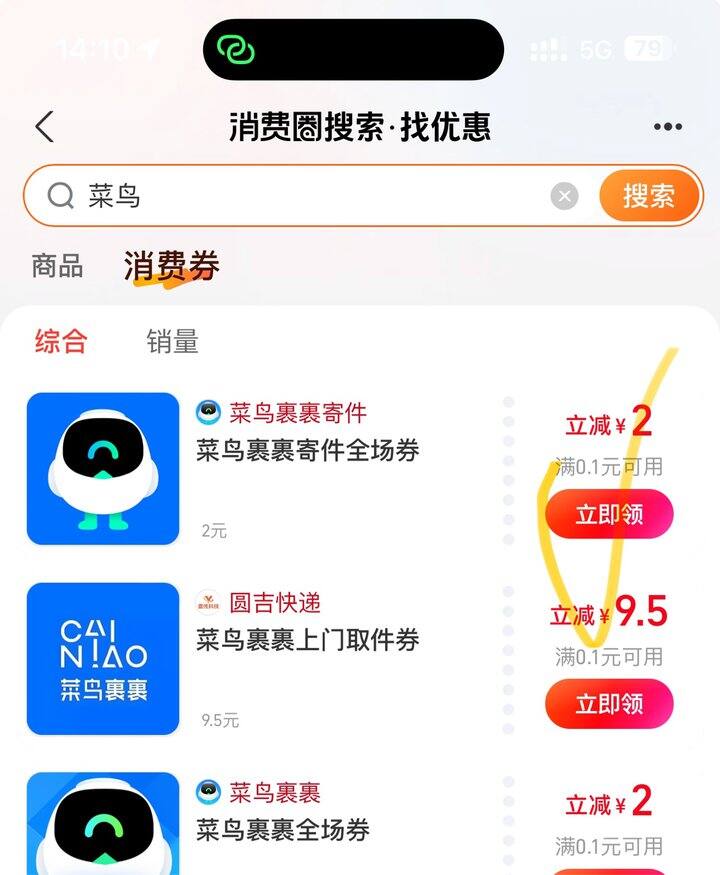Image resolution: width=720 pixels, height=875 pixels.
Task: Select the 综合 sorting option
Action: coord(58,342)
